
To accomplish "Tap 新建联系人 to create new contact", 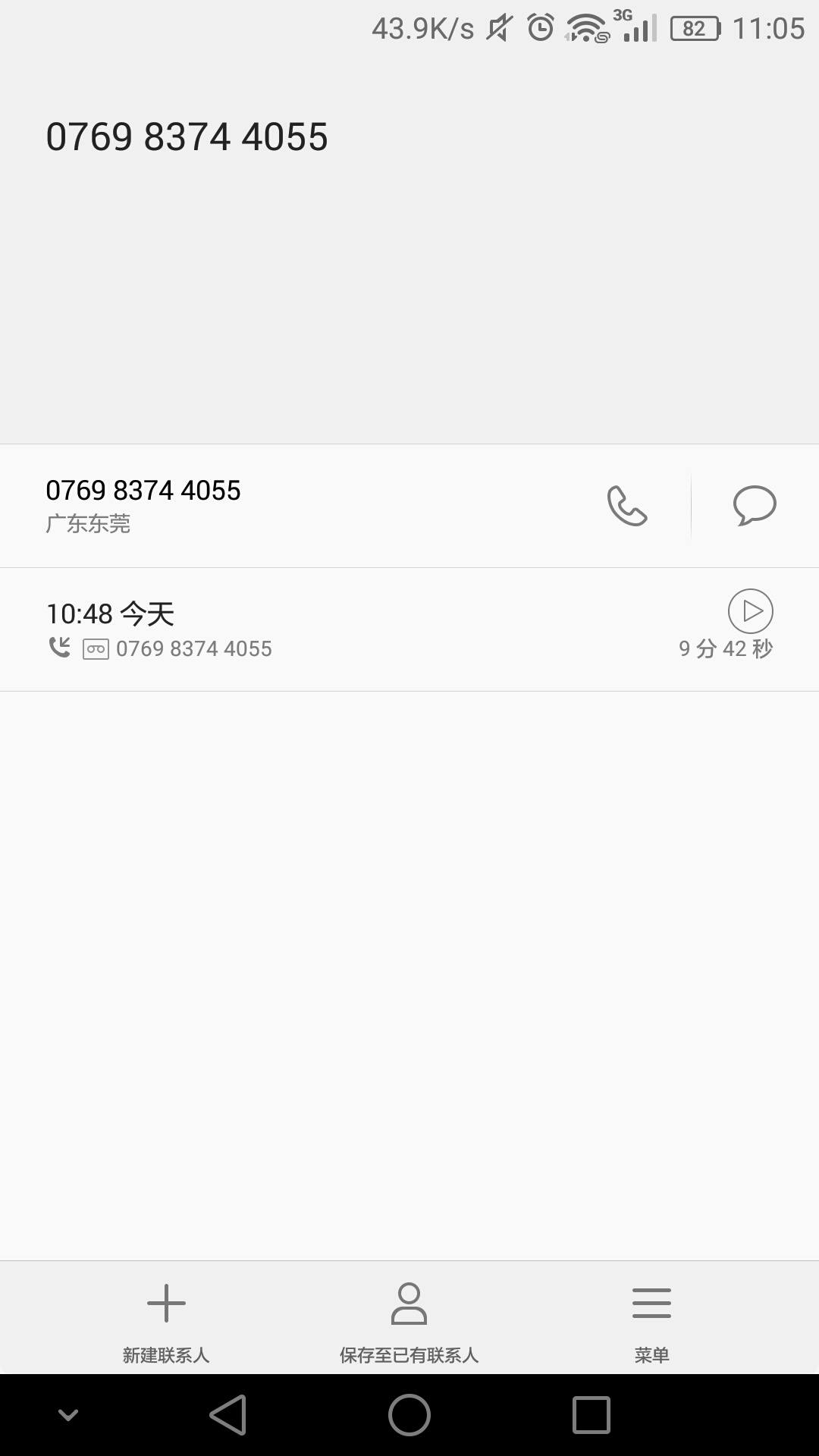I will [x=166, y=1321].
